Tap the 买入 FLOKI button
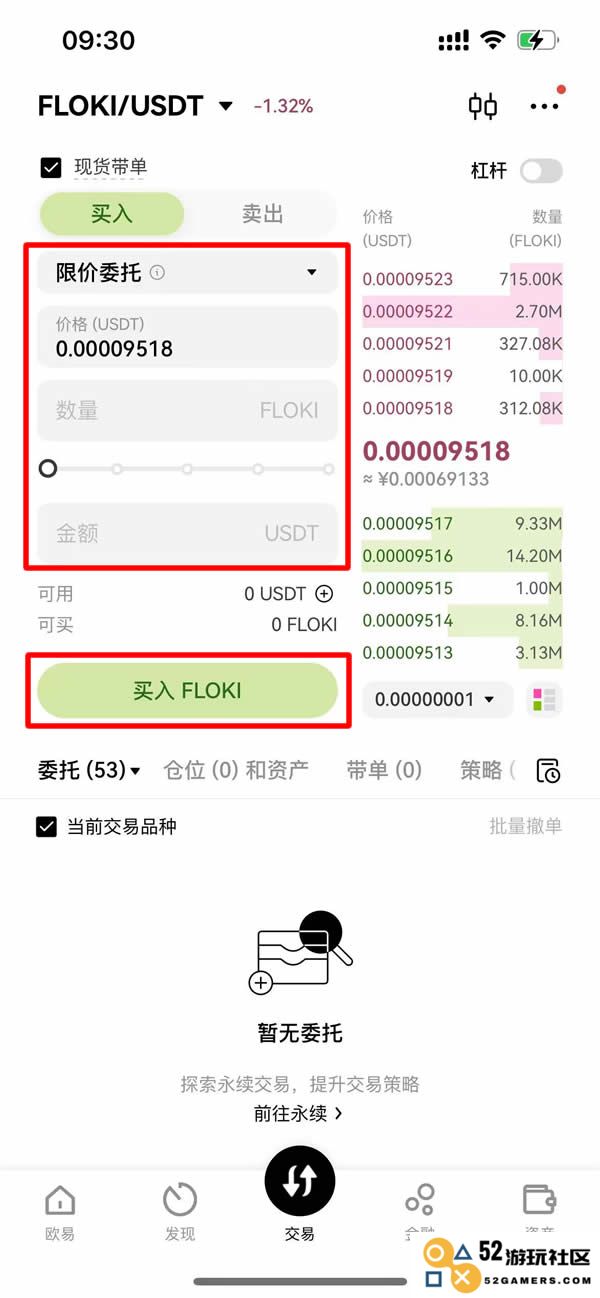The image size is (600, 1298). [x=187, y=690]
